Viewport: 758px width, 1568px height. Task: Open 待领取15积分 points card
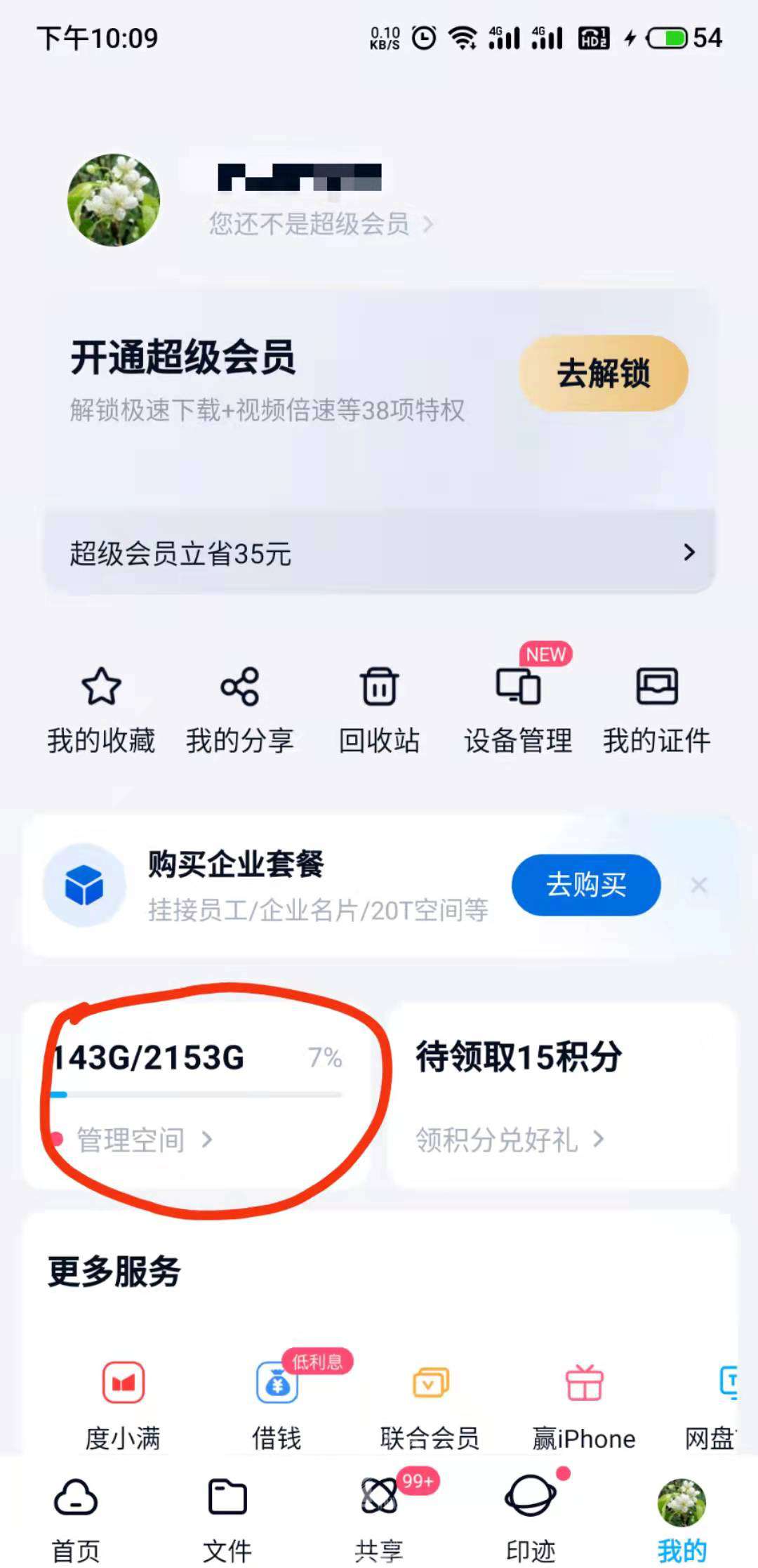point(518,1057)
